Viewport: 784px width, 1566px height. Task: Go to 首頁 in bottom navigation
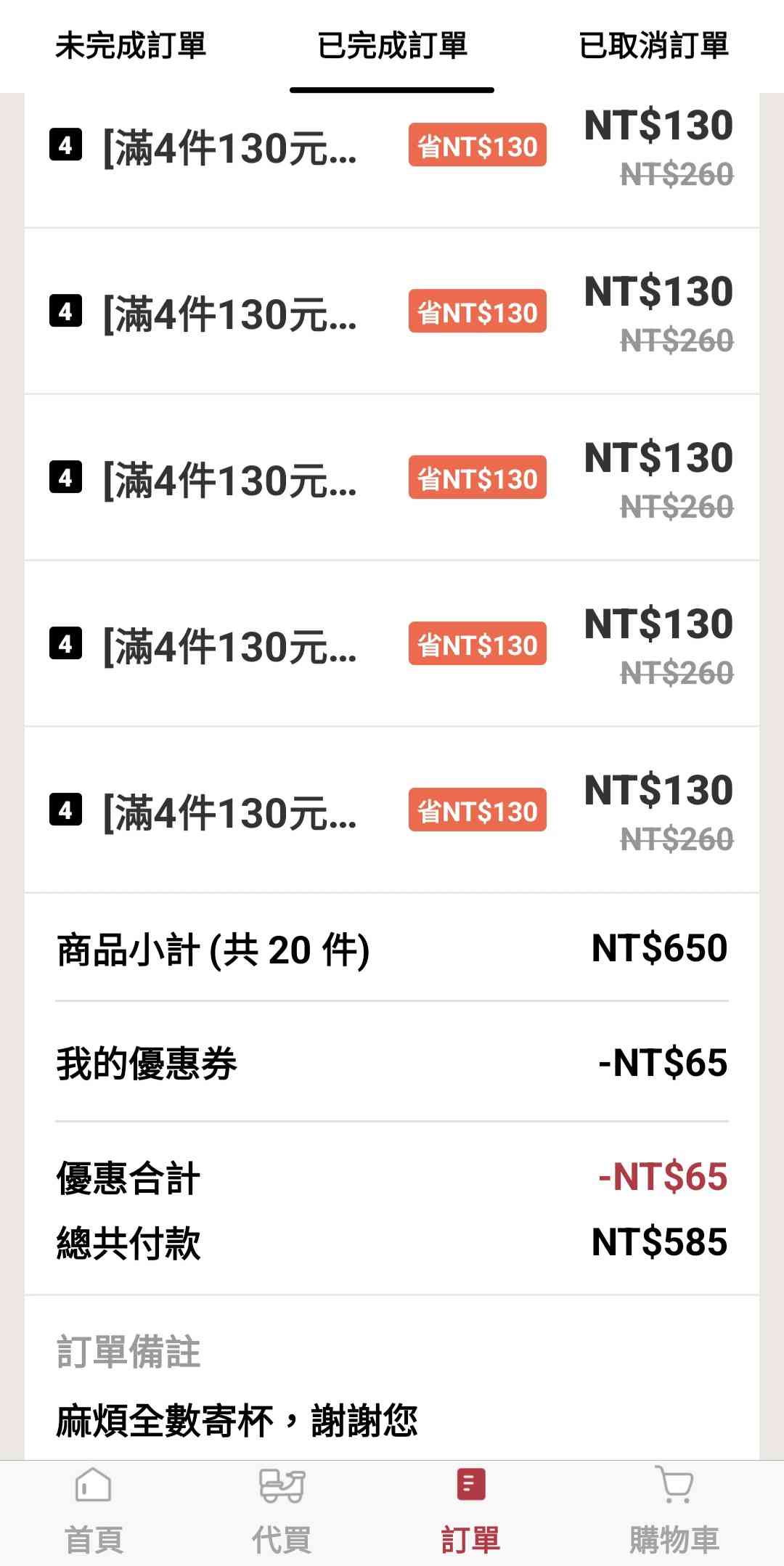click(x=94, y=1510)
